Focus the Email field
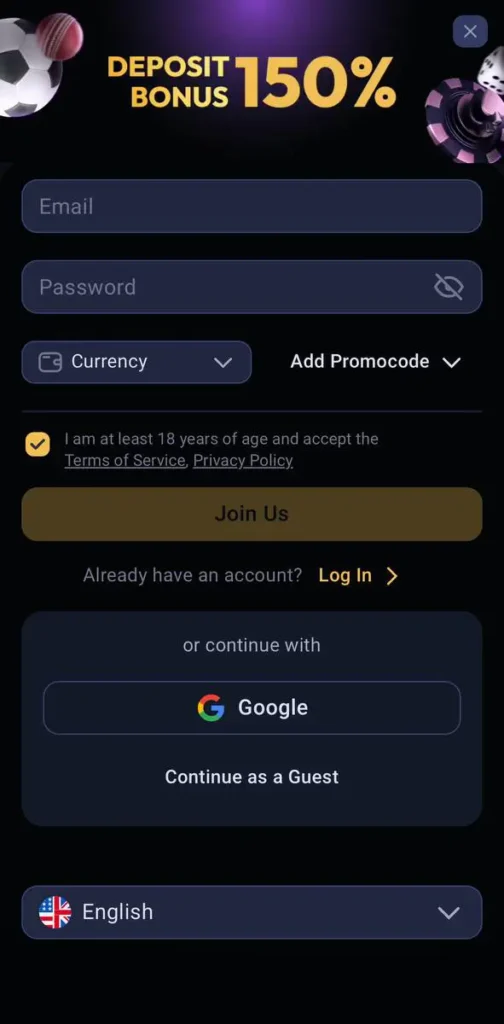This screenshot has width=504, height=1024. [x=252, y=206]
